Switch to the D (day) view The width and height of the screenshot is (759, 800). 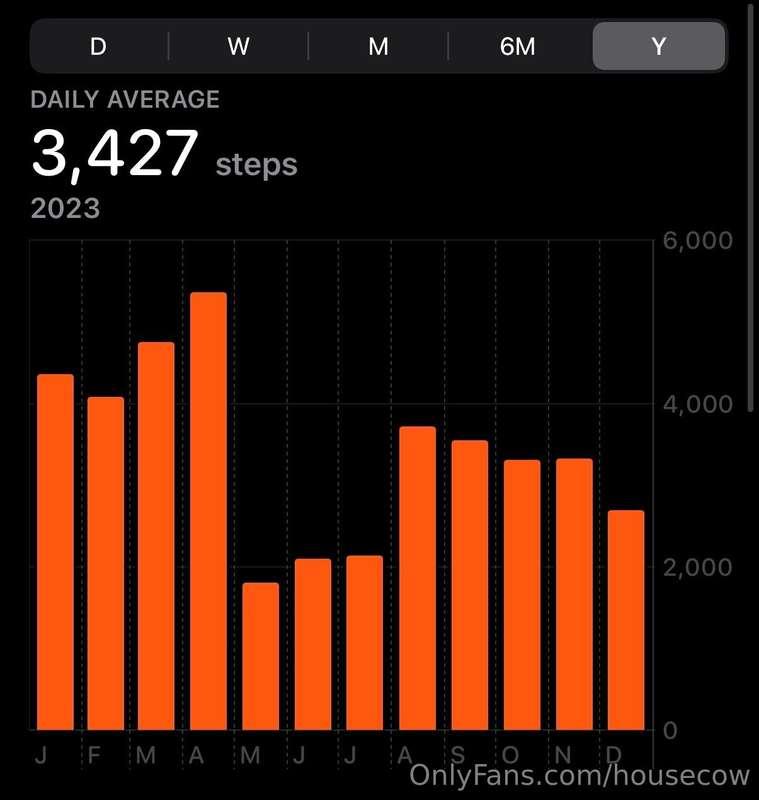coord(98,46)
